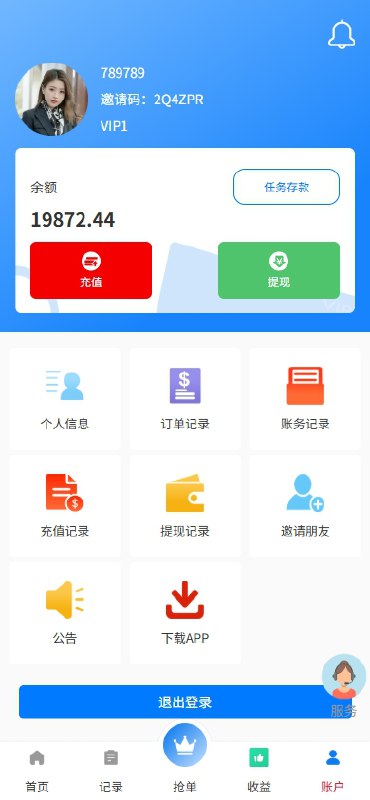This screenshot has width=370, height=800.
Task: Tap the green 提现 withdraw button
Action: [x=279, y=270]
